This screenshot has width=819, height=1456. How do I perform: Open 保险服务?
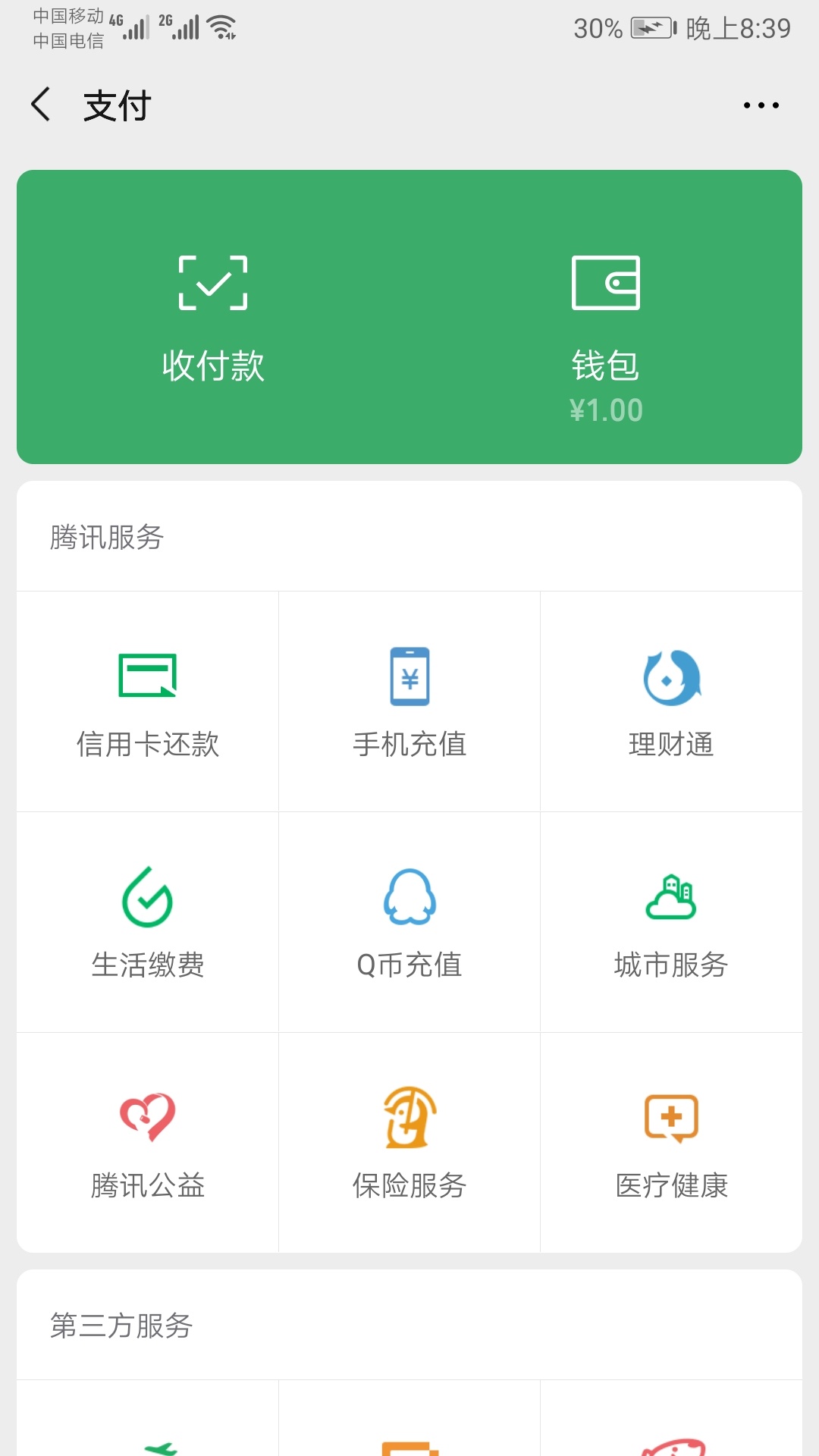[x=409, y=1143]
